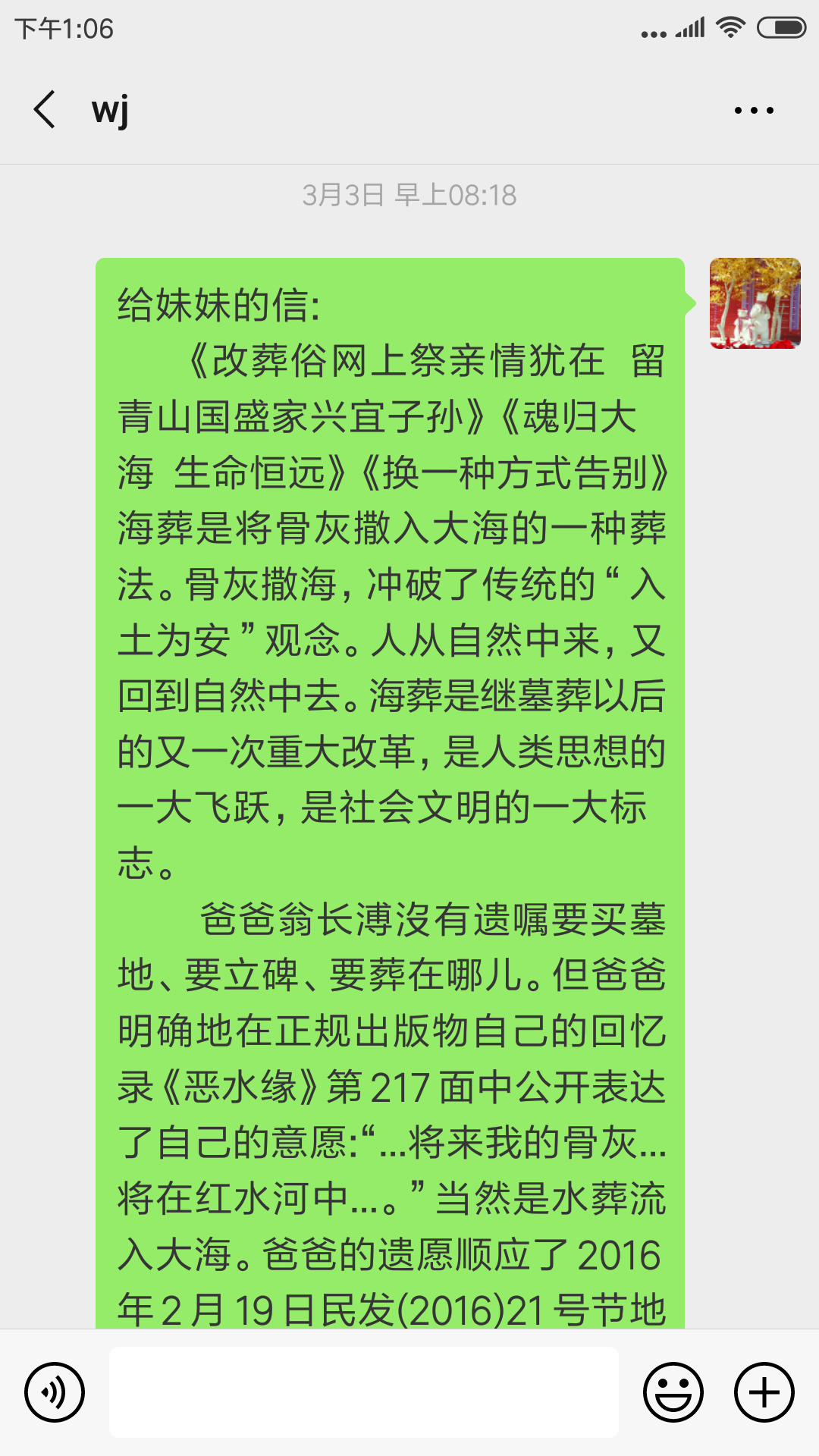Image resolution: width=819 pixels, height=1456 pixels.
Task: Open the plus attachments menu
Action: click(x=764, y=1392)
